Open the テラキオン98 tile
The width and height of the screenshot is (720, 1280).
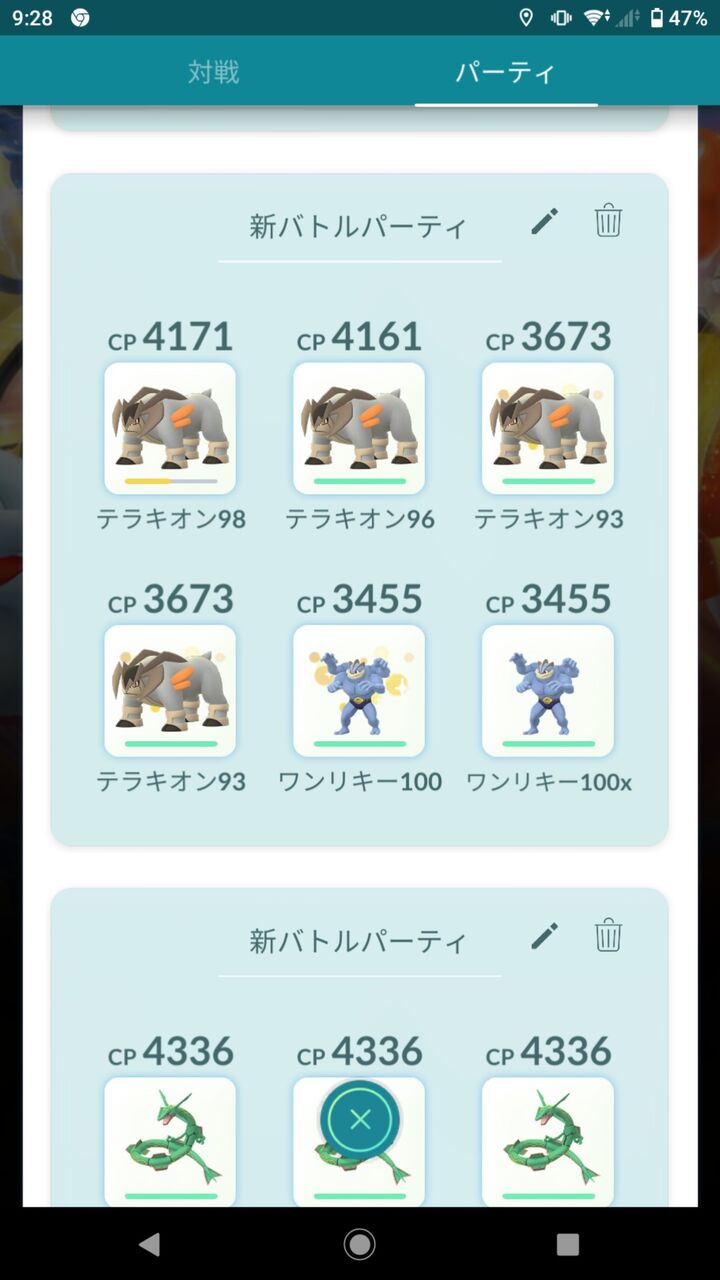point(170,428)
